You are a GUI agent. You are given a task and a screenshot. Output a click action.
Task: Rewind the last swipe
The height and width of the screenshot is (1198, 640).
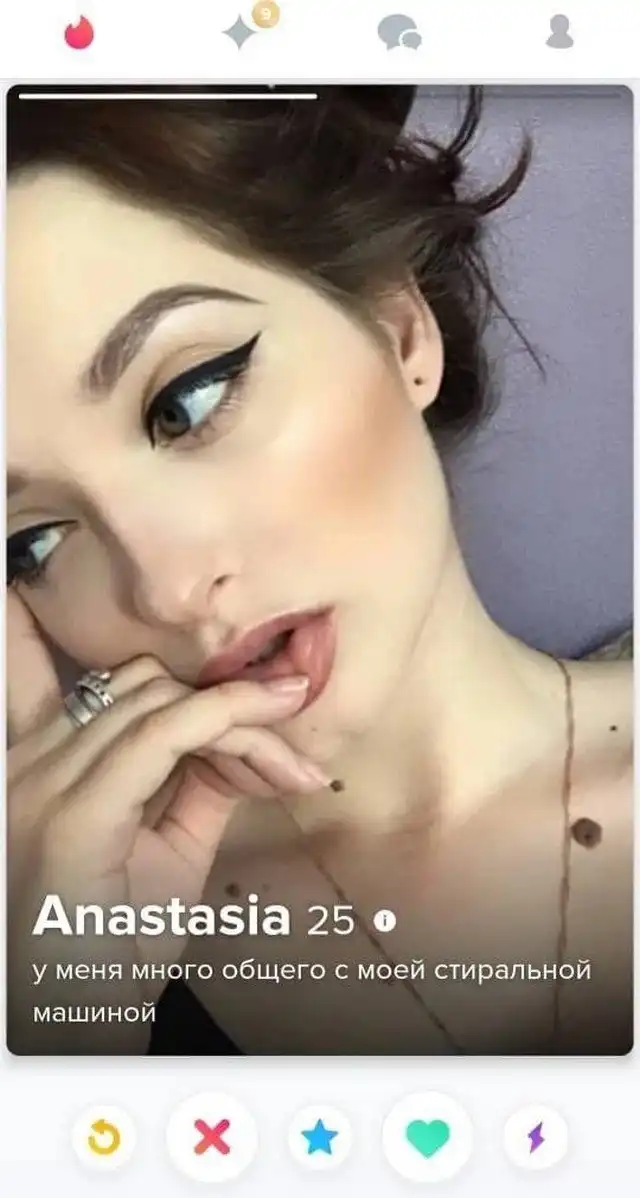[103, 1137]
